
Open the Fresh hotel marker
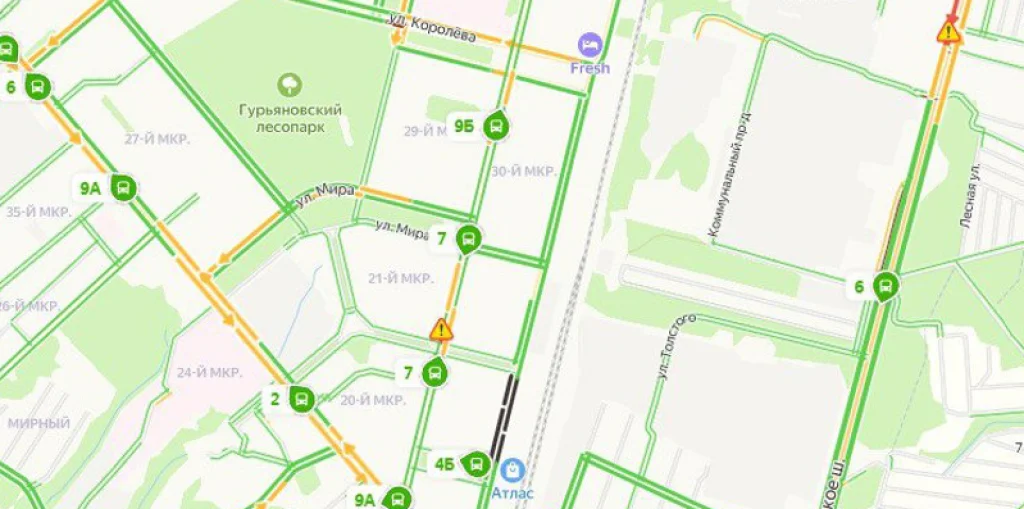[590, 45]
